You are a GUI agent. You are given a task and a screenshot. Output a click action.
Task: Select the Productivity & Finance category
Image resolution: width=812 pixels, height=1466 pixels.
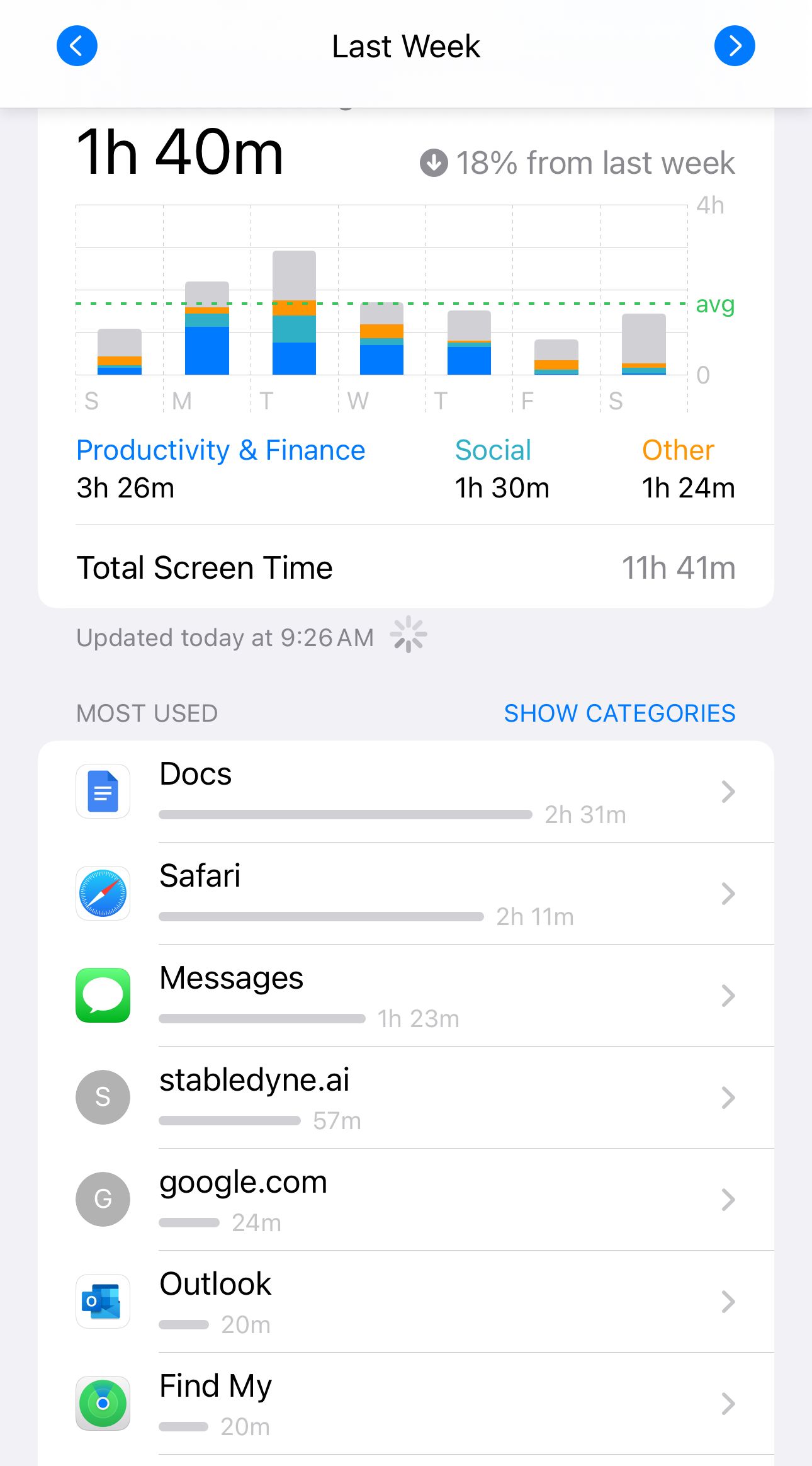[221, 450]
